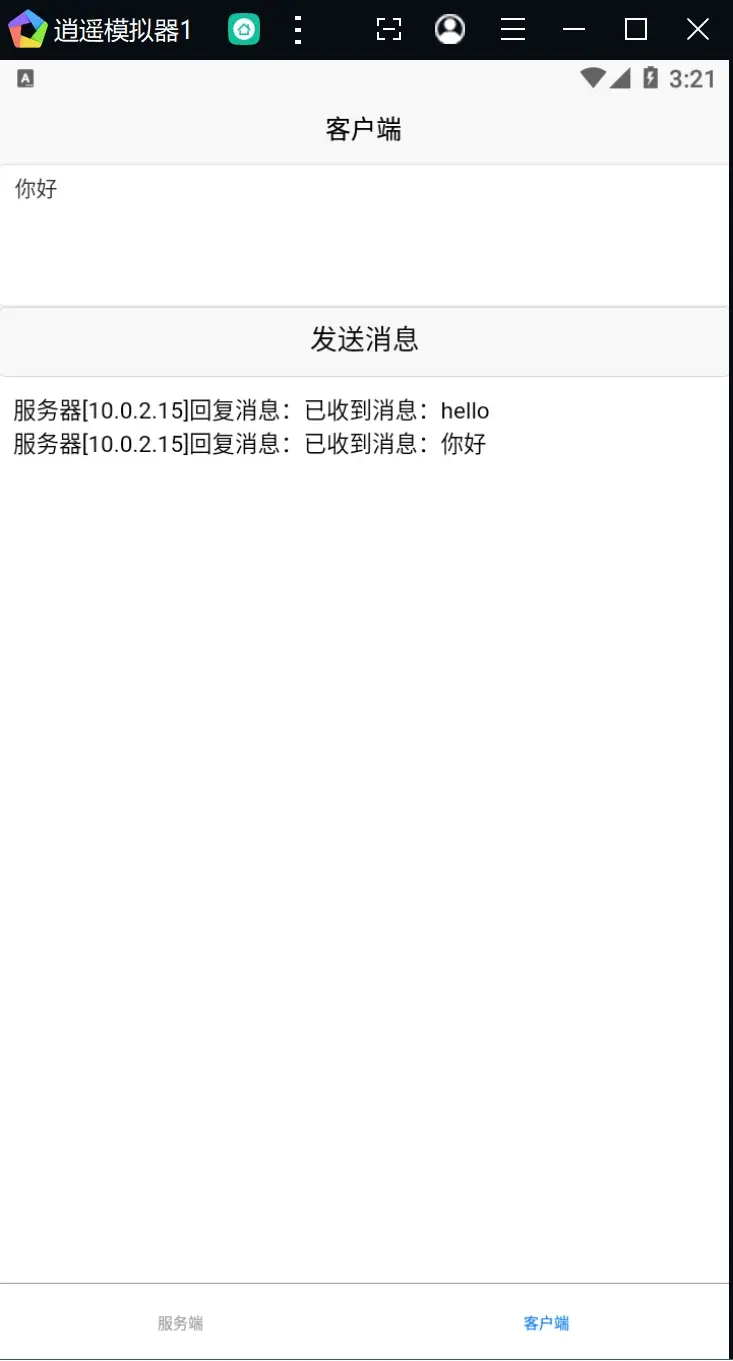The width and height of the screenshot is (733, 1361).
Task: Tap the emulator's green home icon
Action: coord(244,30)
